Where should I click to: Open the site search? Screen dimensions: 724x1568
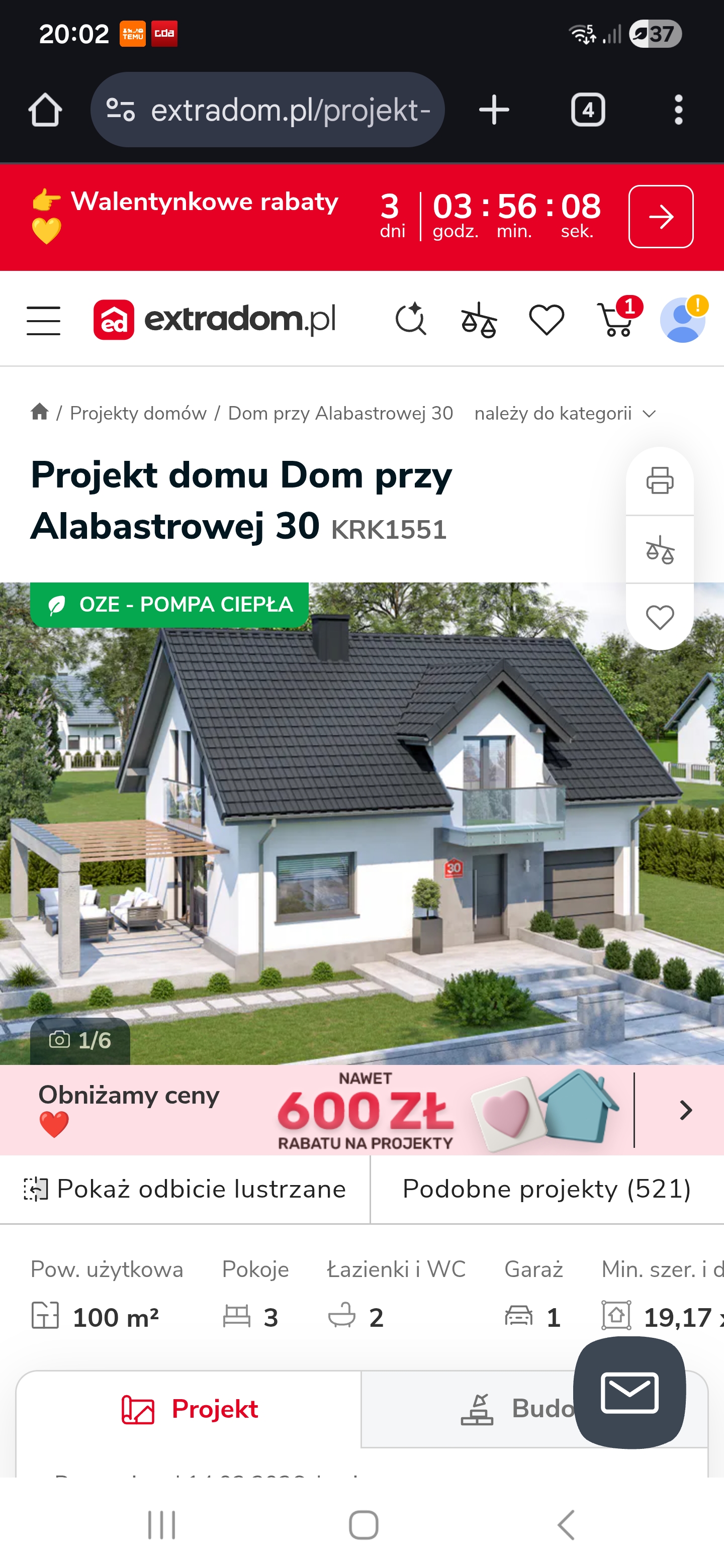410,319
